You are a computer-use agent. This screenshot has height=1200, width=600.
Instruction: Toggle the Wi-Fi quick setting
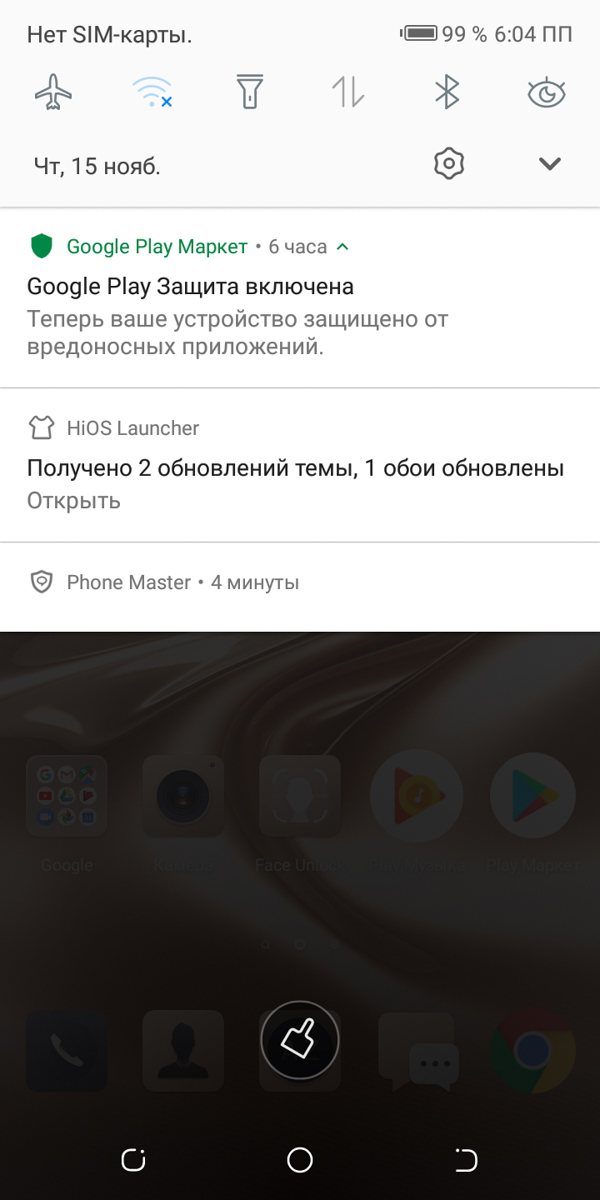[152, 93]
